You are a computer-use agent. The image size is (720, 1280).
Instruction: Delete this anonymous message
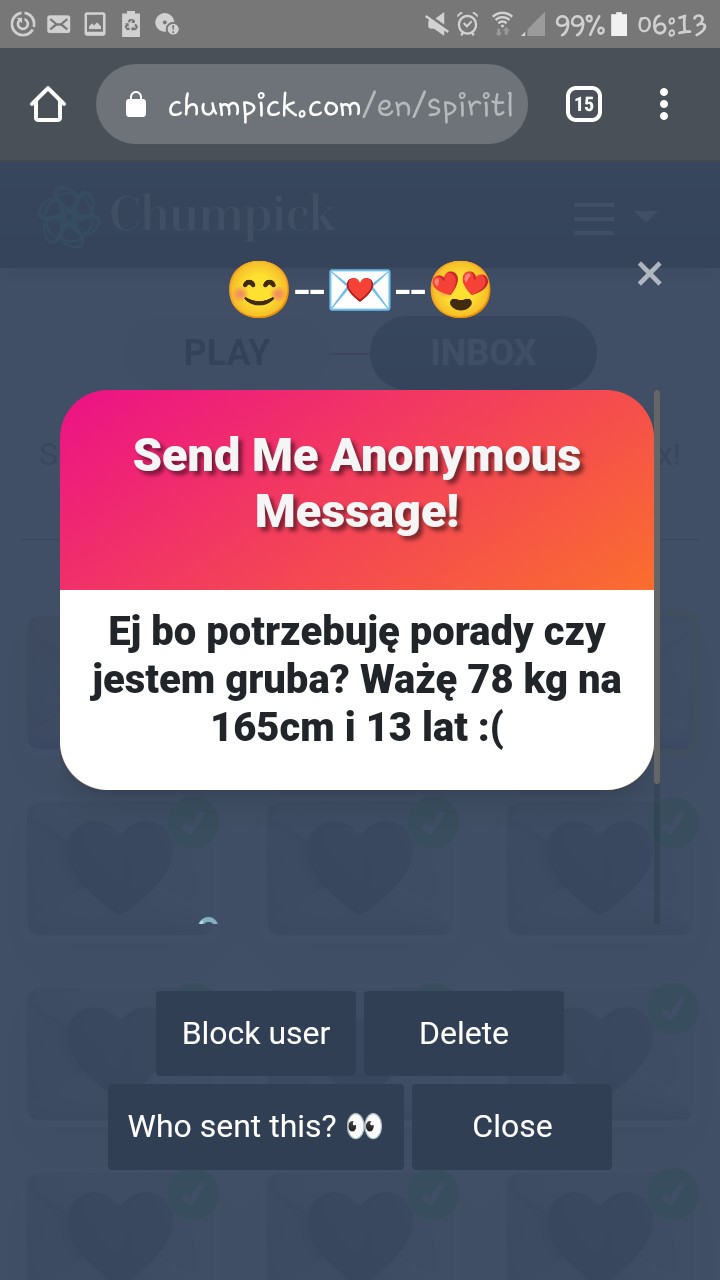pyautogui.click(x=464, y=1033)
